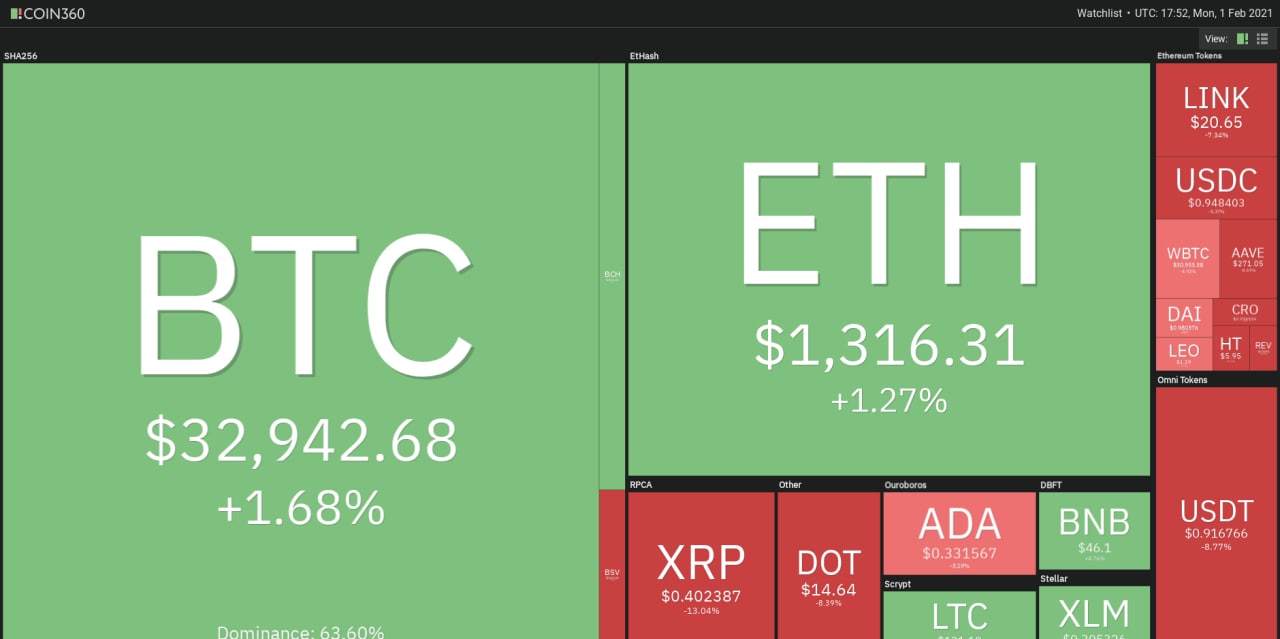Select the USDC tile
1280x639 pixels.
coord(1216,188)
